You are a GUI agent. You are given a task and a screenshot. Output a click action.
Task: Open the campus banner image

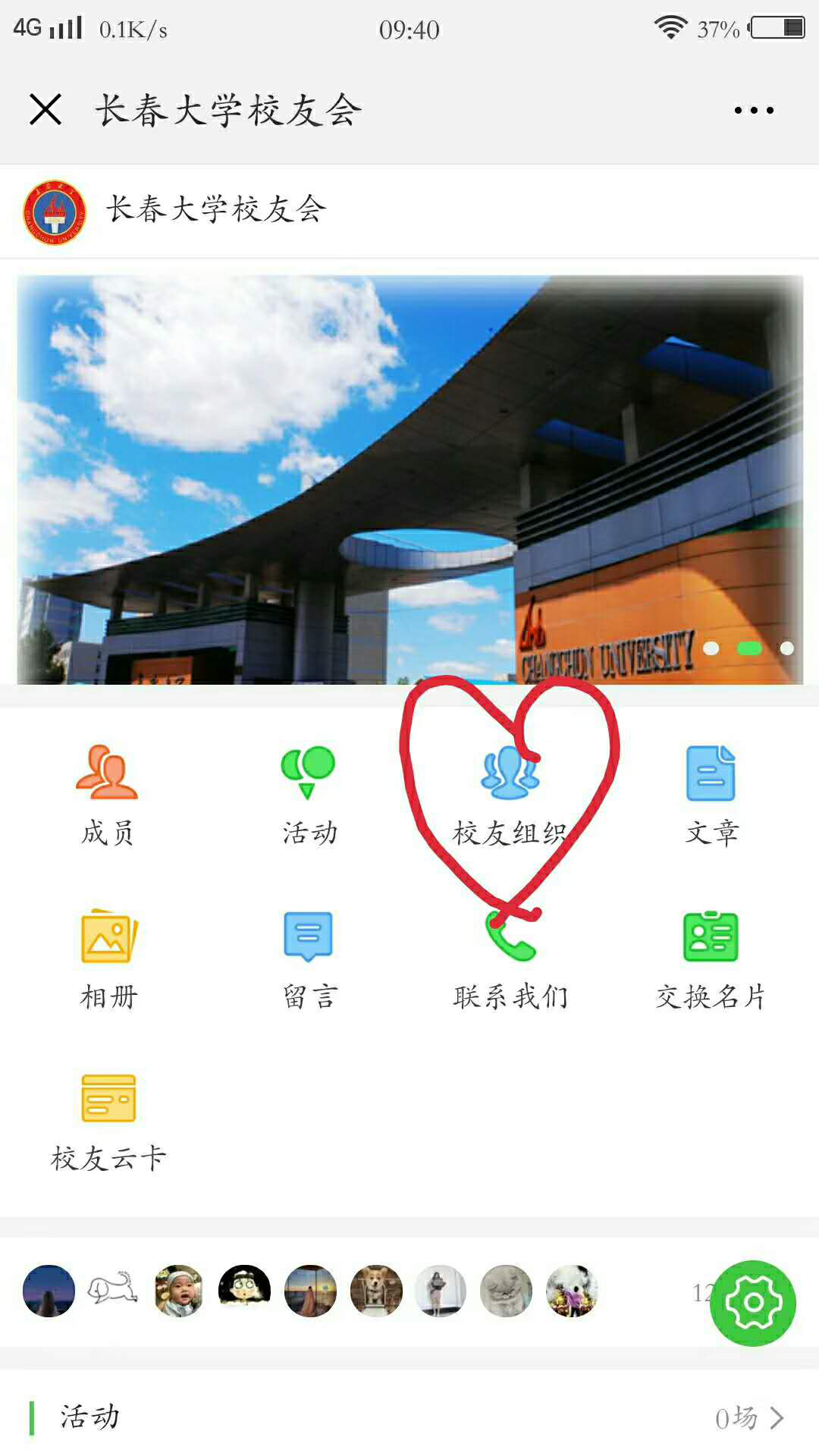409,479
